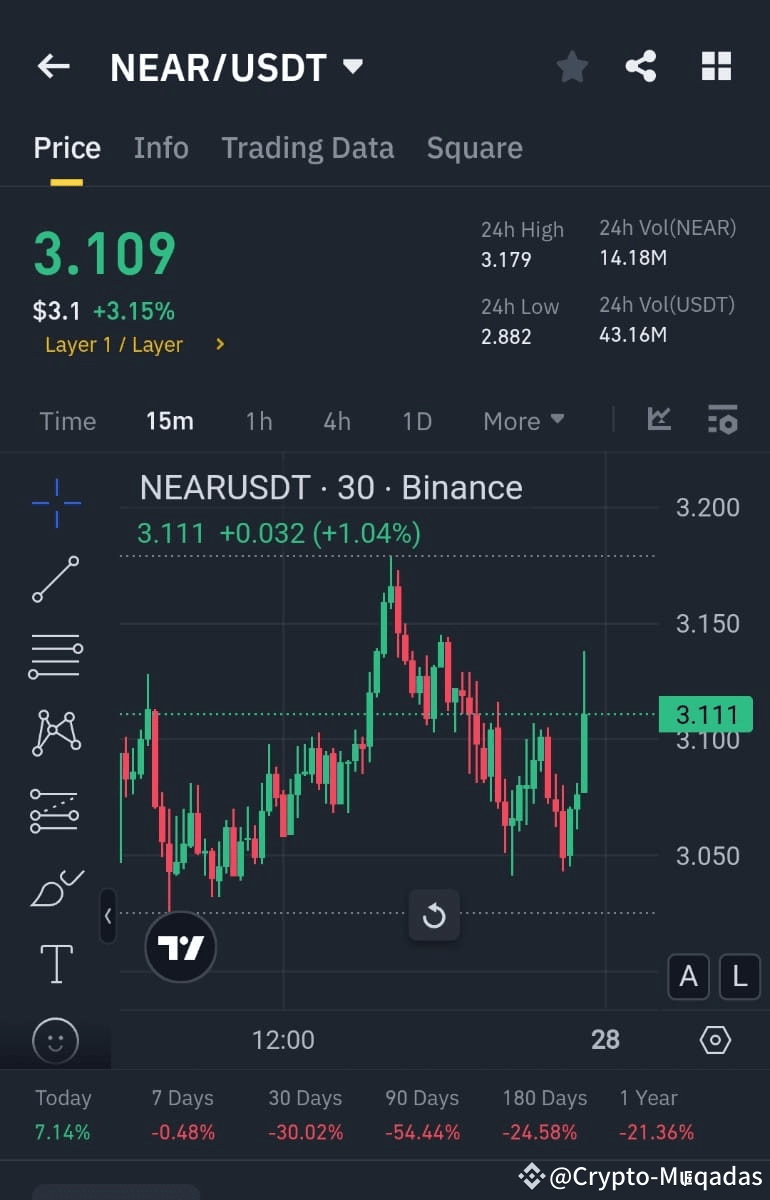Select the trend line drawing tool
This screenshot has width=770, height=1200.
point(55,580)
